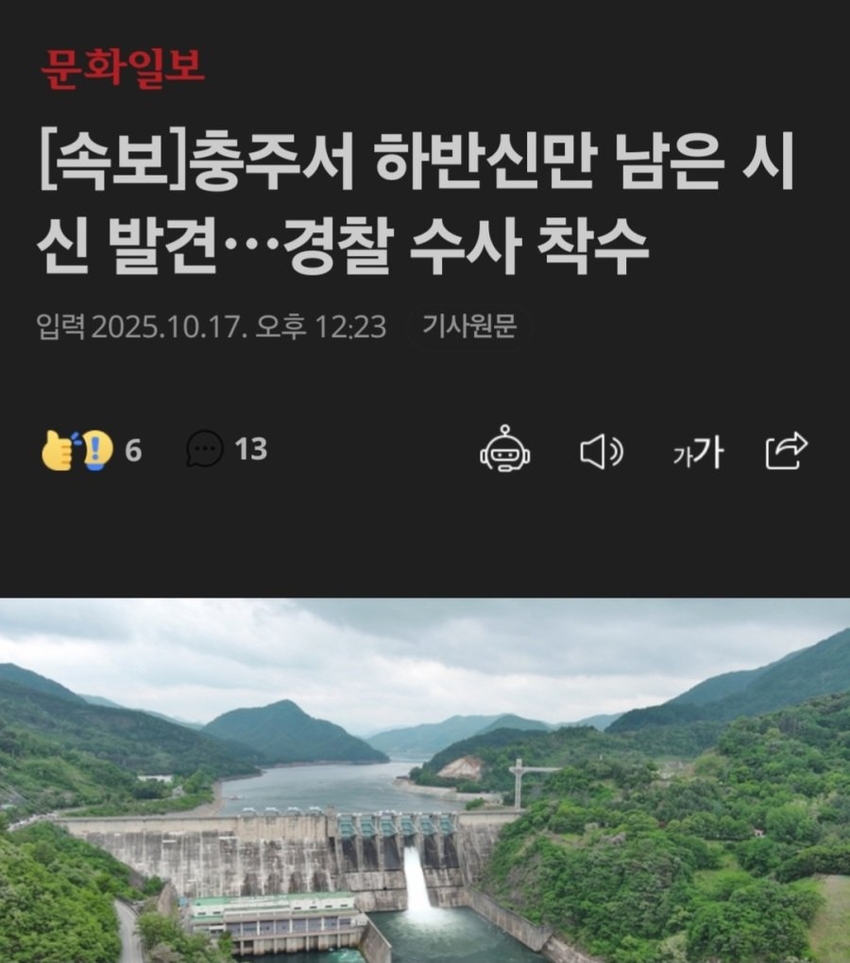Screen dimensions: 850x963
Task: Open the dam photo in the article
Action: tap(425, 780)
